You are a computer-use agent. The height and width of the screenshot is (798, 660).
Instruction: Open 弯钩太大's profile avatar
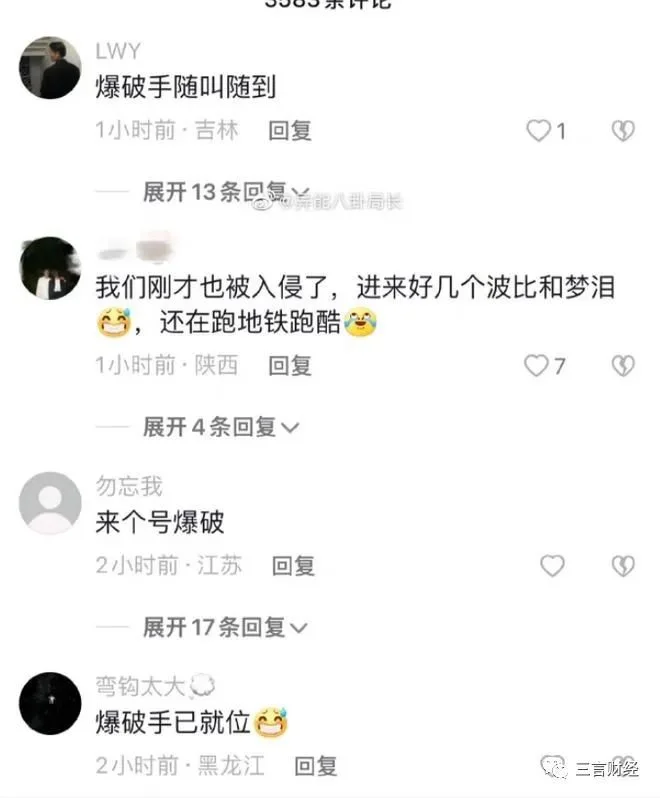tap(50, 703)
